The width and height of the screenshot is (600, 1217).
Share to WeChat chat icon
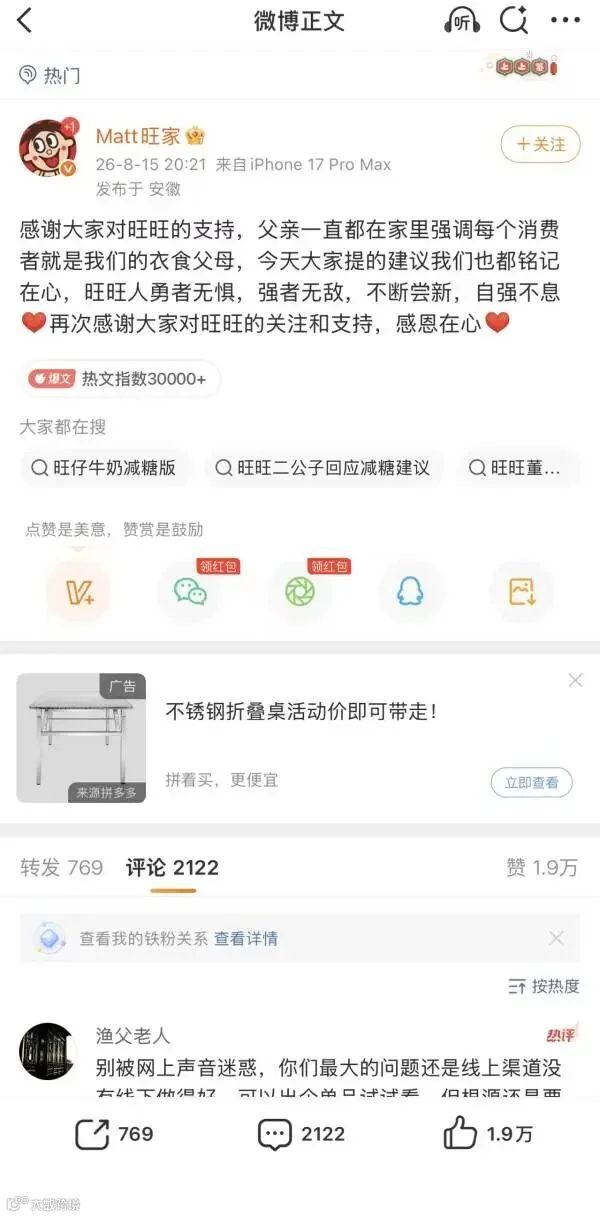[190, 592]
